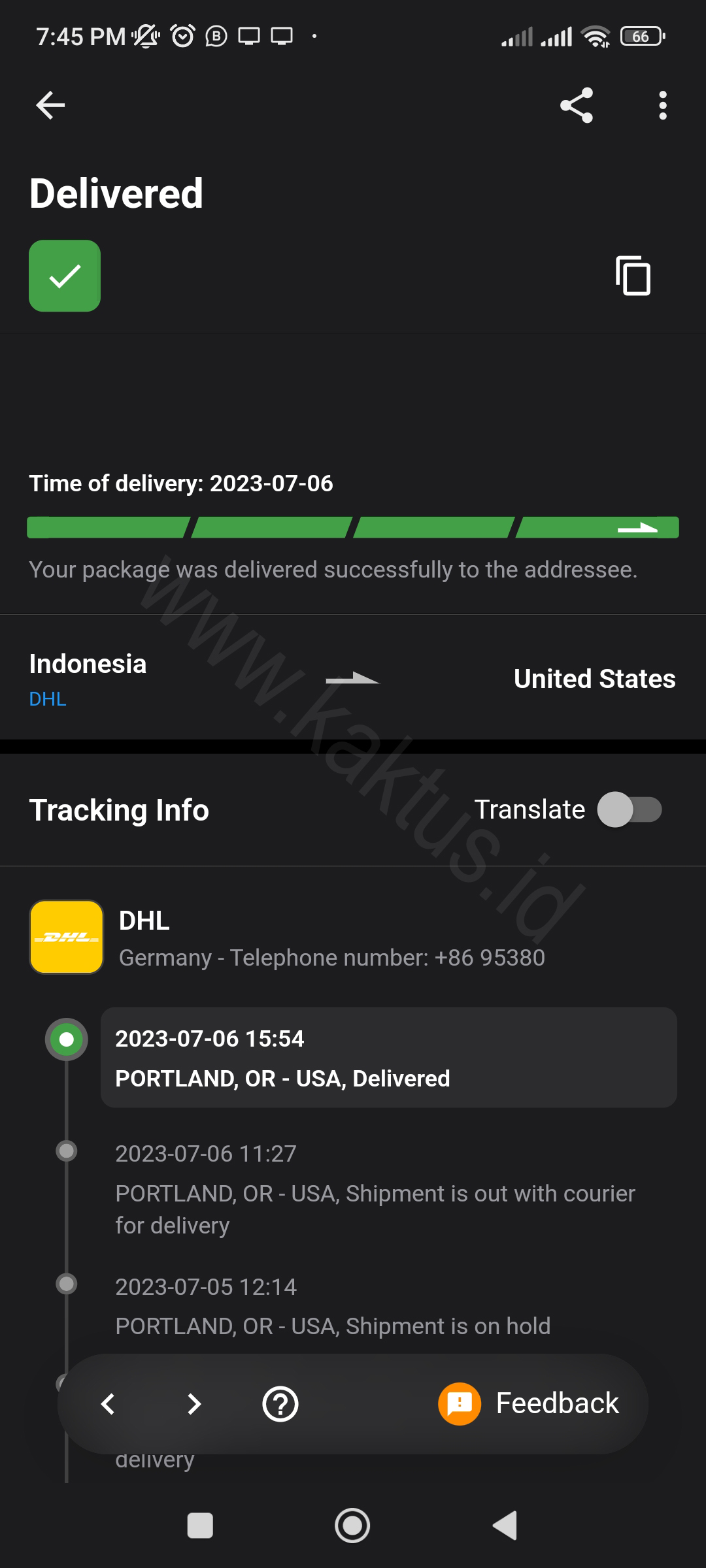
Task: Copy the tracking number
Action: point(633,276)
